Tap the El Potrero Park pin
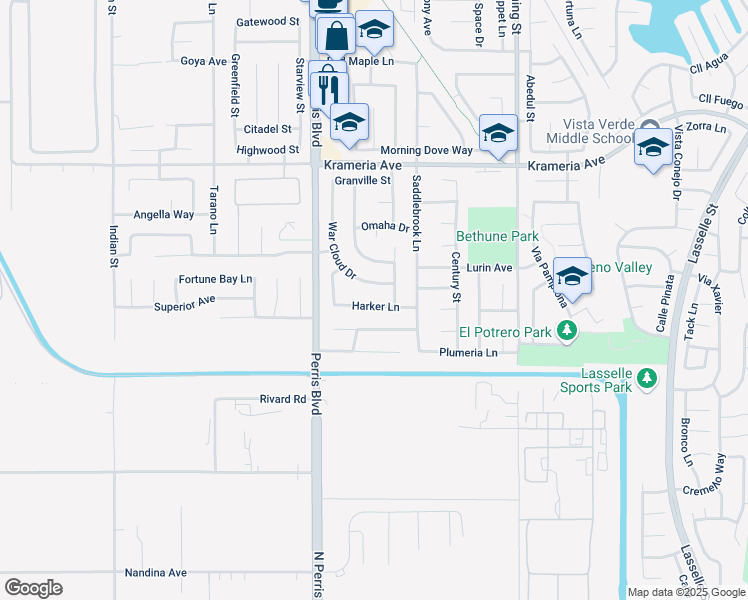Screen dimensions: 748x600 click(x=567, y=331)
